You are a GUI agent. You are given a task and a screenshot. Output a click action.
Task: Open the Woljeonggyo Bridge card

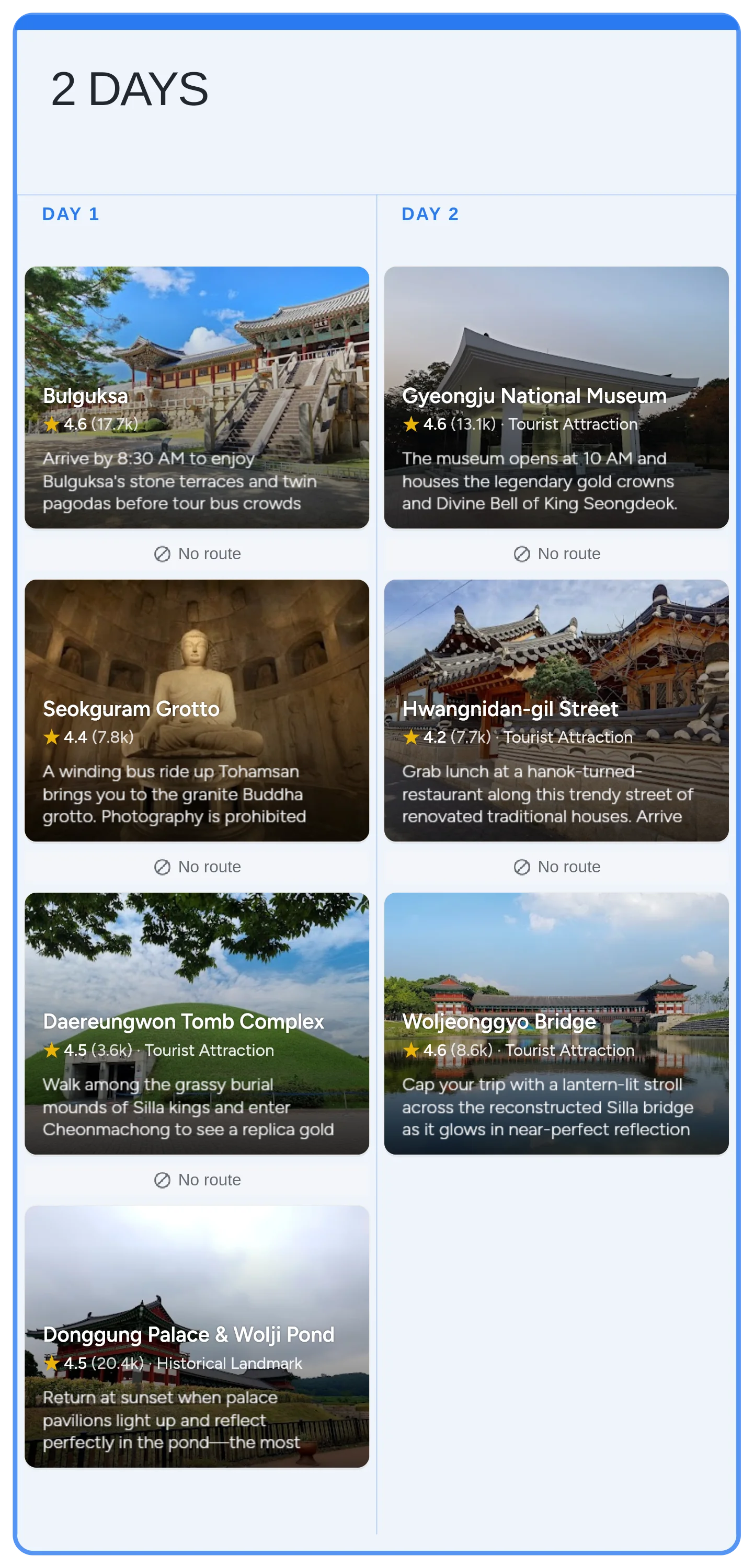point(556,1023)
